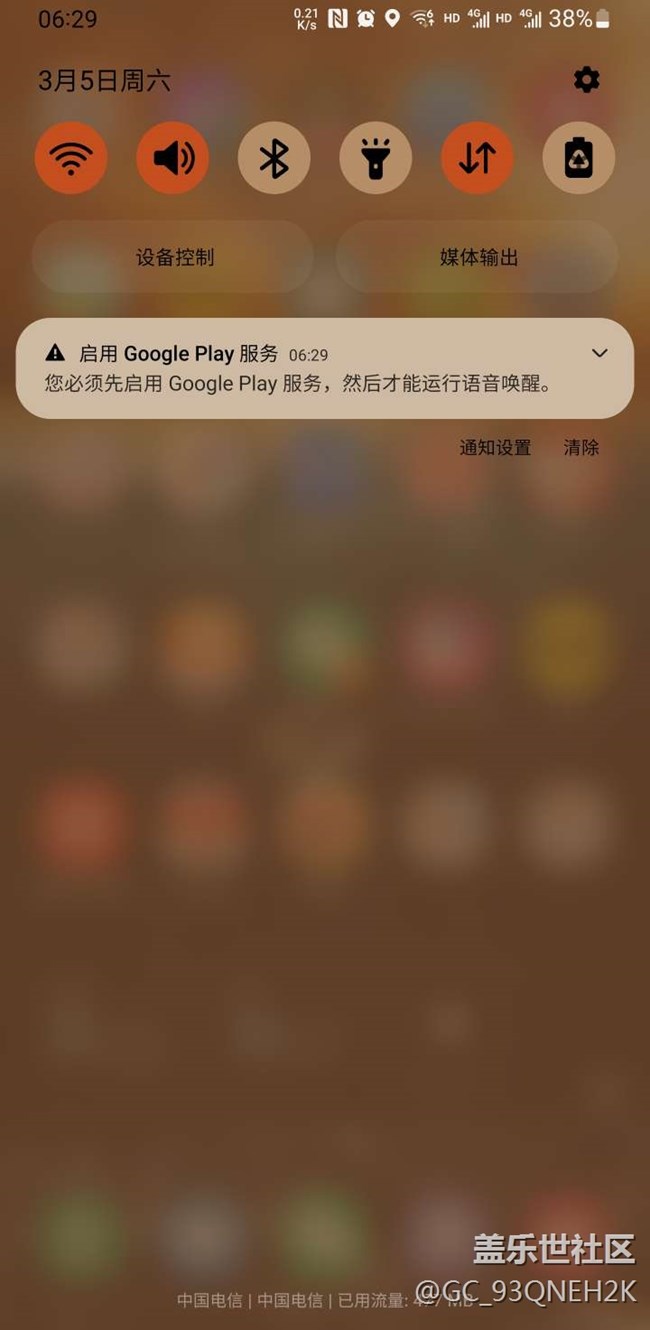650x1330 pixels.
Task: Enable Bluetooth from quick settings
Action: point(274,158)
